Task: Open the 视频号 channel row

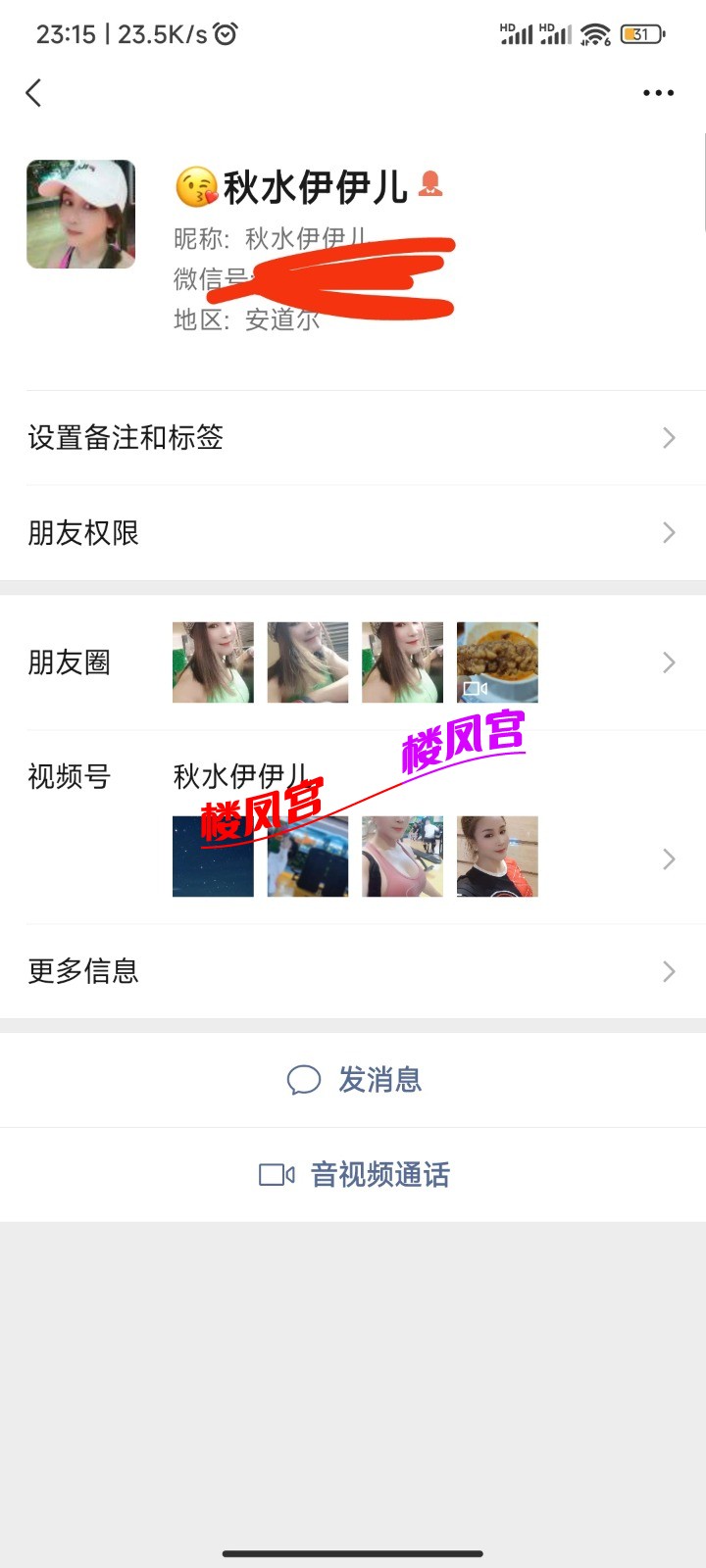Action: (x=353, y=828)
